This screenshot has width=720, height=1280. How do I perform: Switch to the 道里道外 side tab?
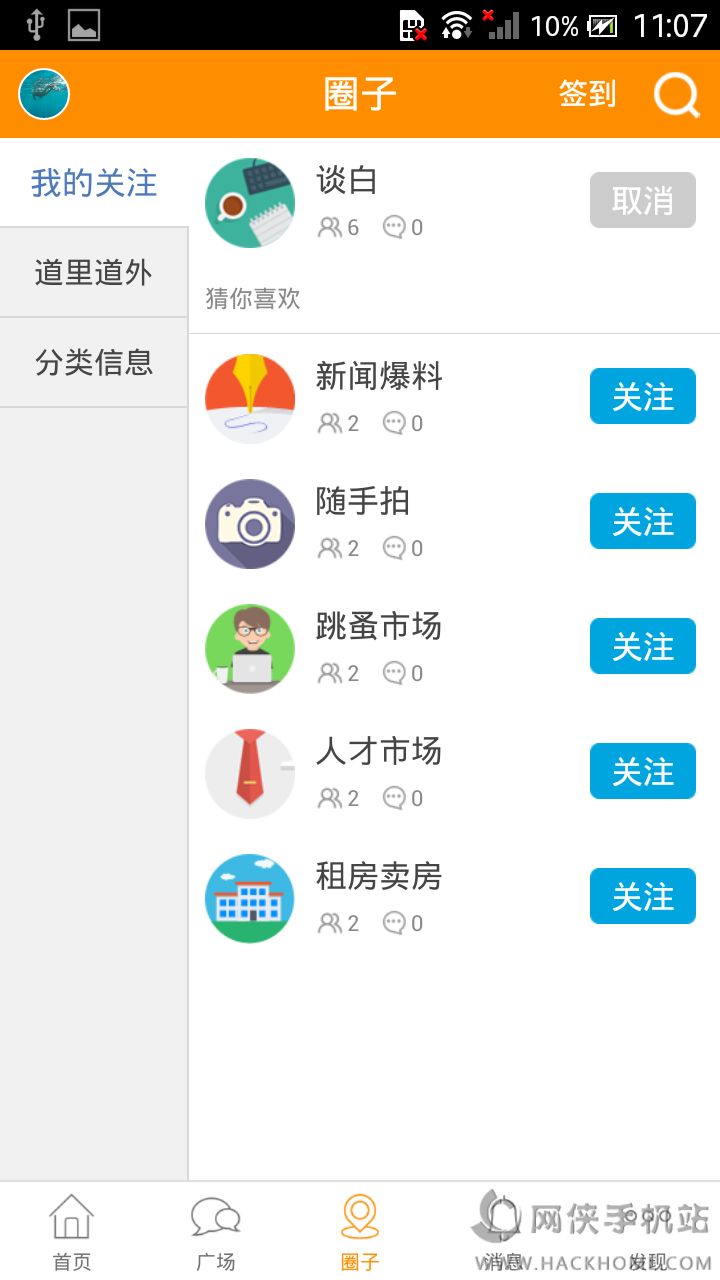pyautogui.click(x=94, y=272)
